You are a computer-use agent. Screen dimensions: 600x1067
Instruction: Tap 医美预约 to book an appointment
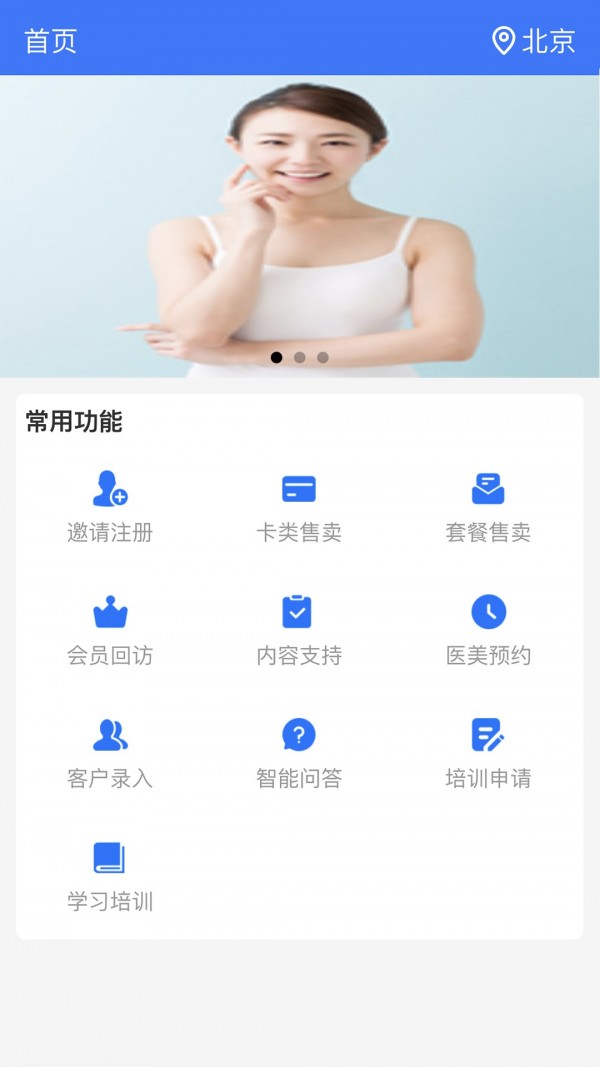tap(488, 630)
